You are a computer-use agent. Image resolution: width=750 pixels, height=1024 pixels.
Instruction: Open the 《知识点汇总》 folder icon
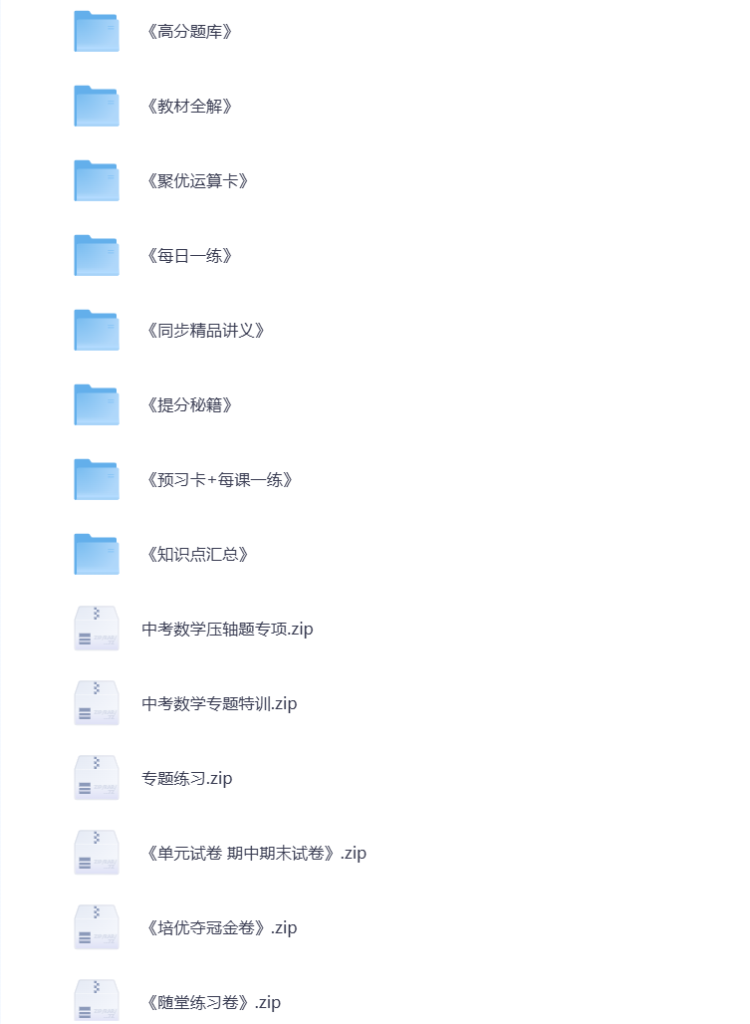tap(96, 554)
